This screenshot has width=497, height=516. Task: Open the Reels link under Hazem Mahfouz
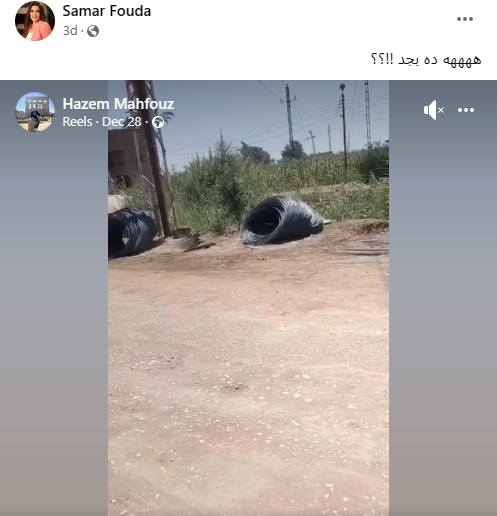(x=77, y=122)
